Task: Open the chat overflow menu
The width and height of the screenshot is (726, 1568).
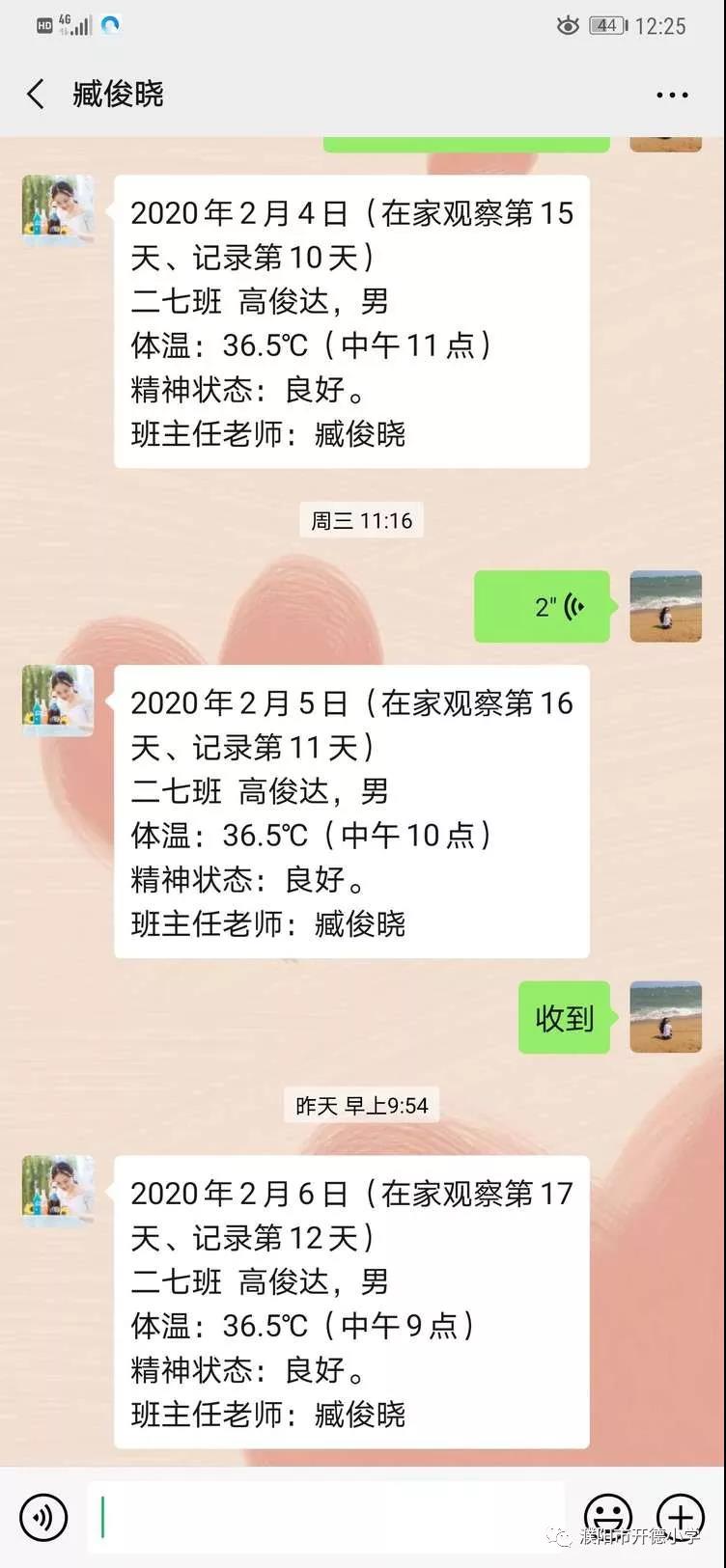Action: (672, 95)
